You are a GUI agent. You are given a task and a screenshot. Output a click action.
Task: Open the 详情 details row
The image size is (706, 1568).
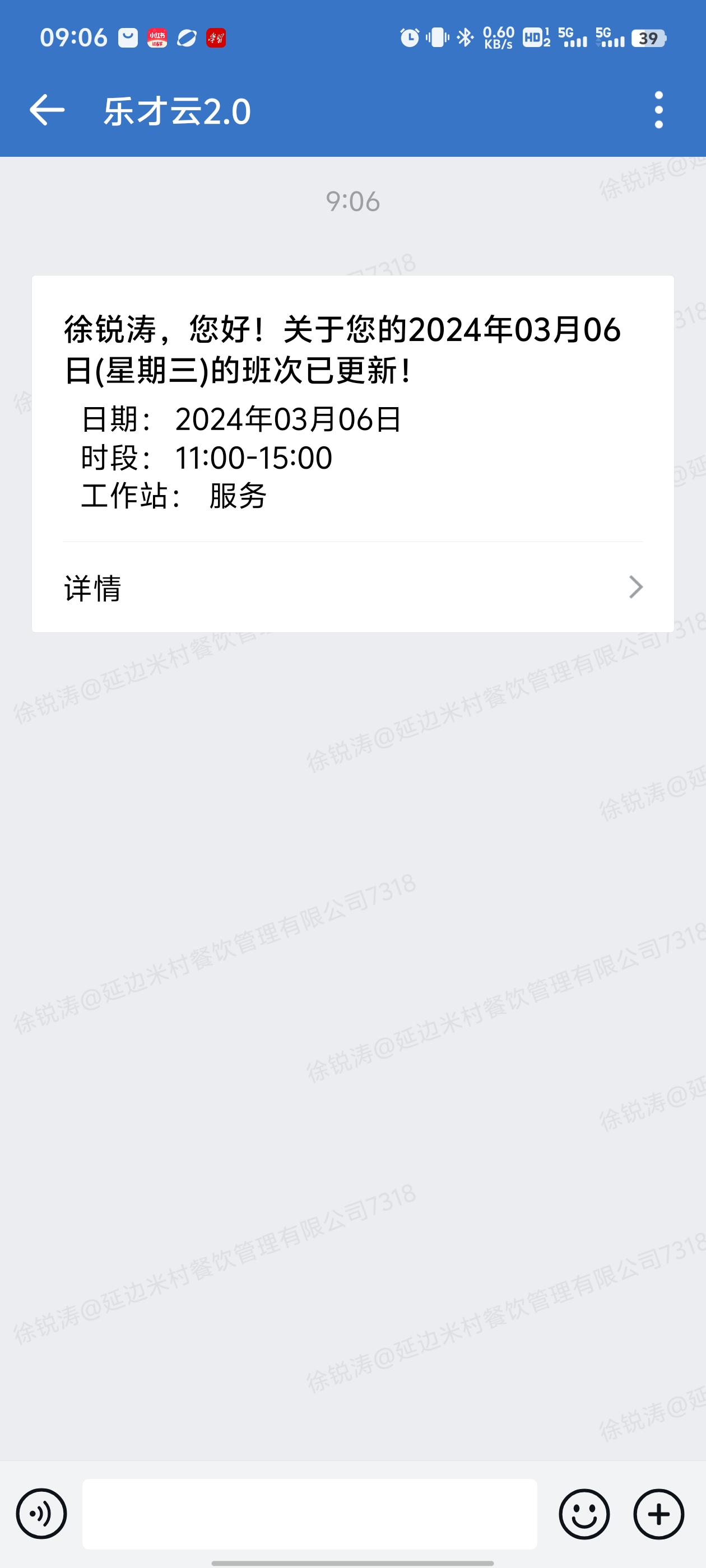(352, 587)
